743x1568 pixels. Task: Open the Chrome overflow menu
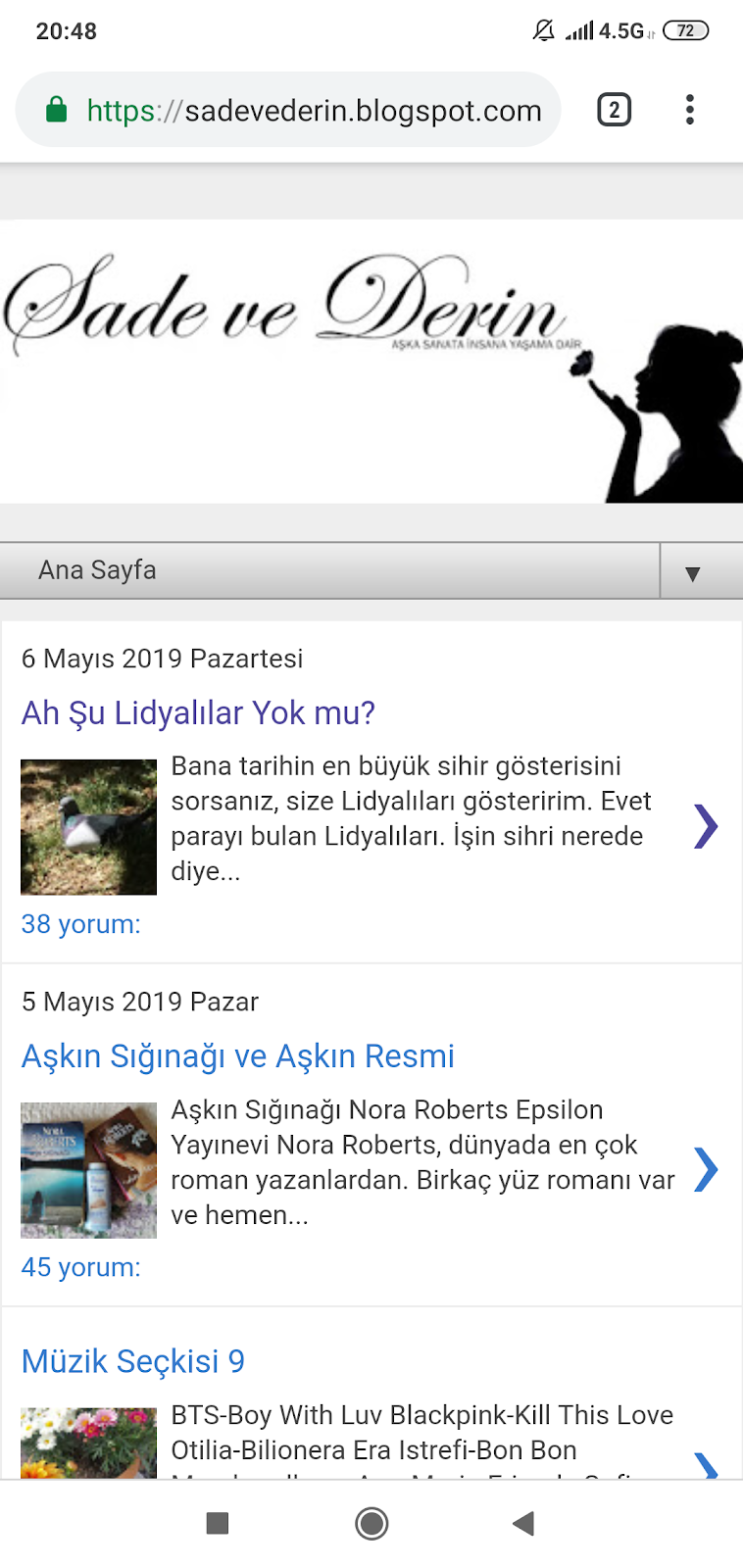(690, 110)
